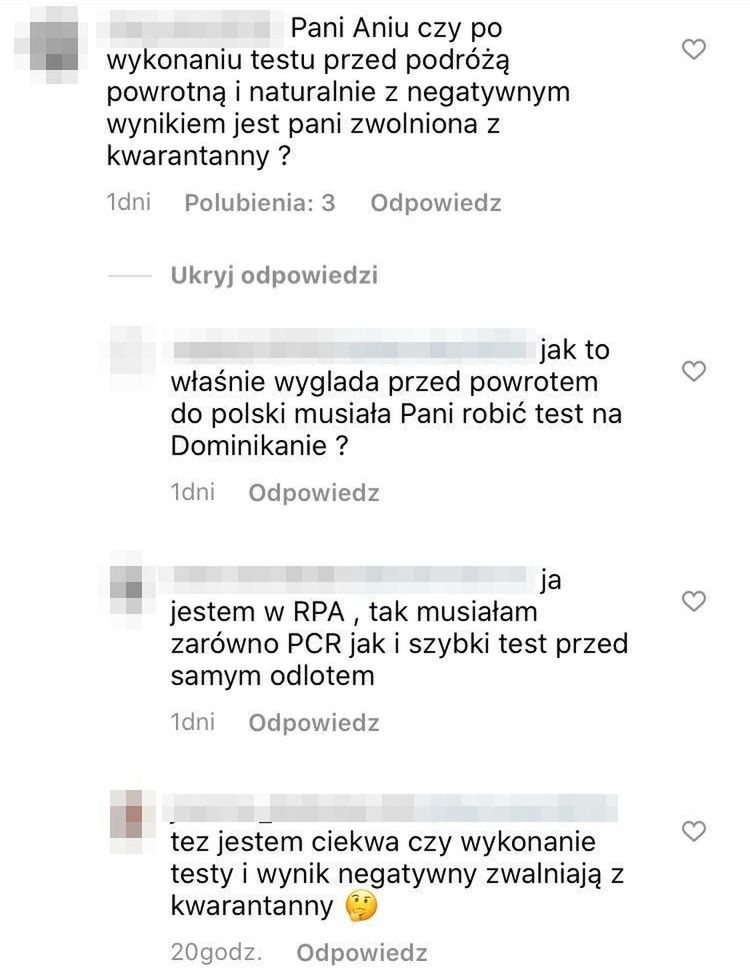Like the reply about being in RPA
Viewport: 750px width, 976px height.
pos(694,601)
